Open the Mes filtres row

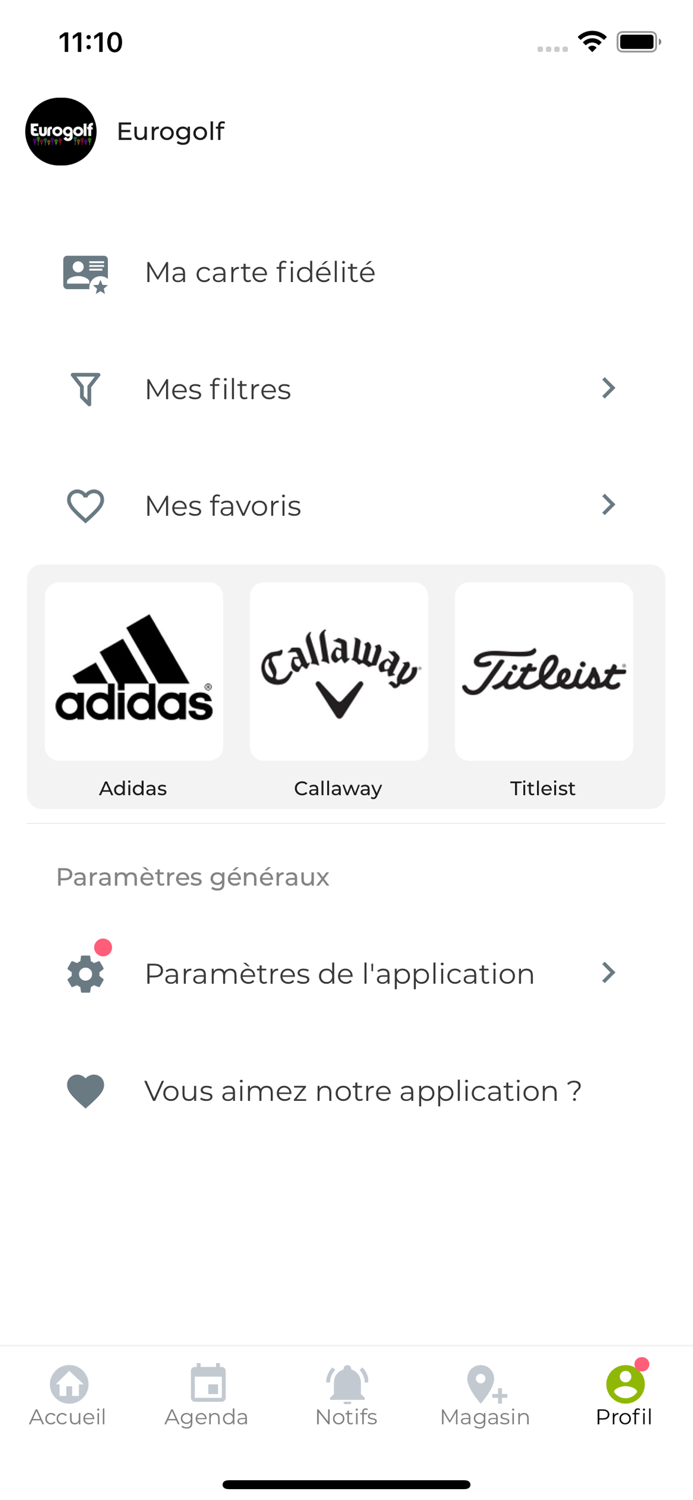click(340, 388)
